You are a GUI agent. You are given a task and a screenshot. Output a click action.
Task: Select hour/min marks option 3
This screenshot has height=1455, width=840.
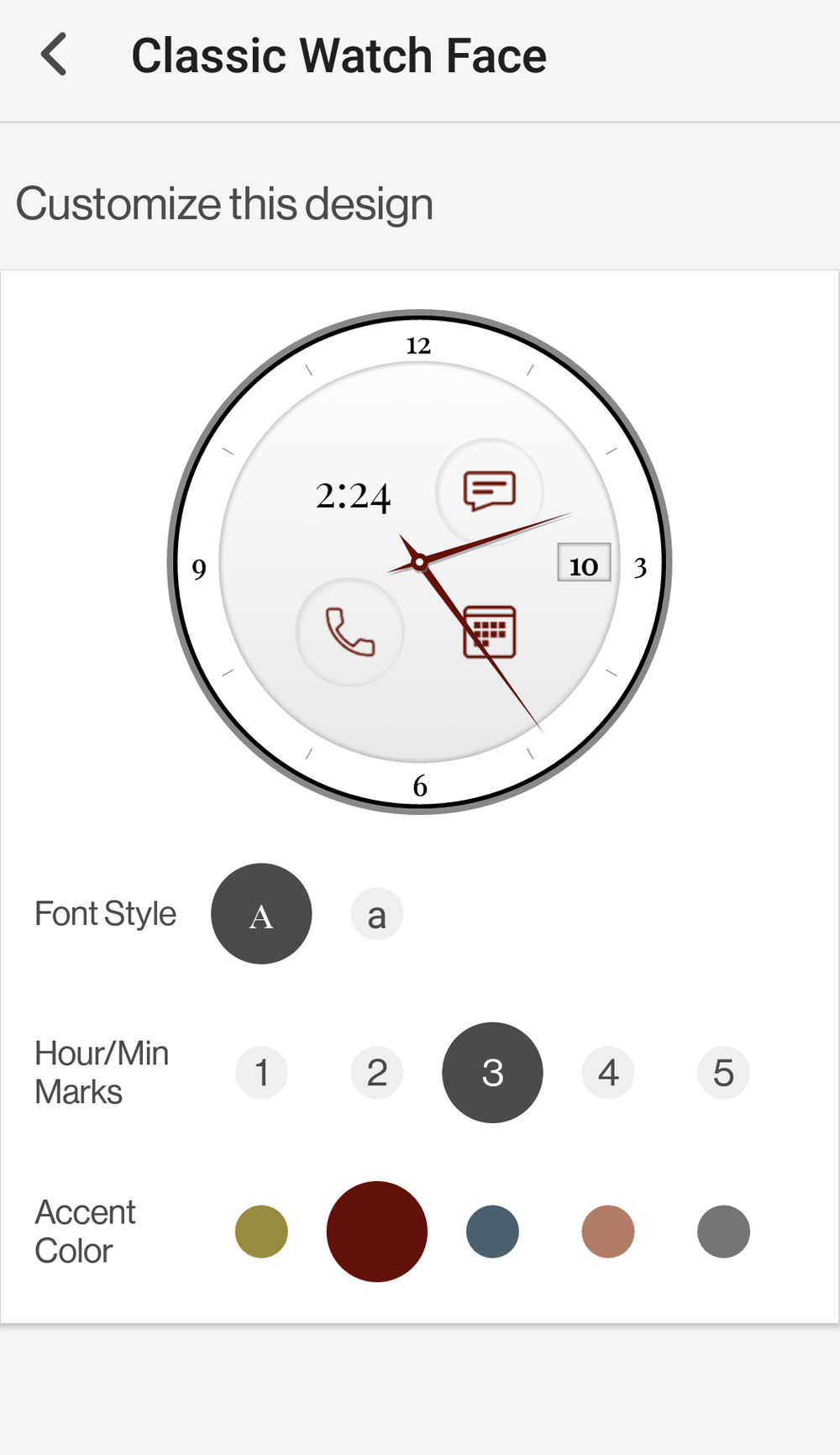492,1073
